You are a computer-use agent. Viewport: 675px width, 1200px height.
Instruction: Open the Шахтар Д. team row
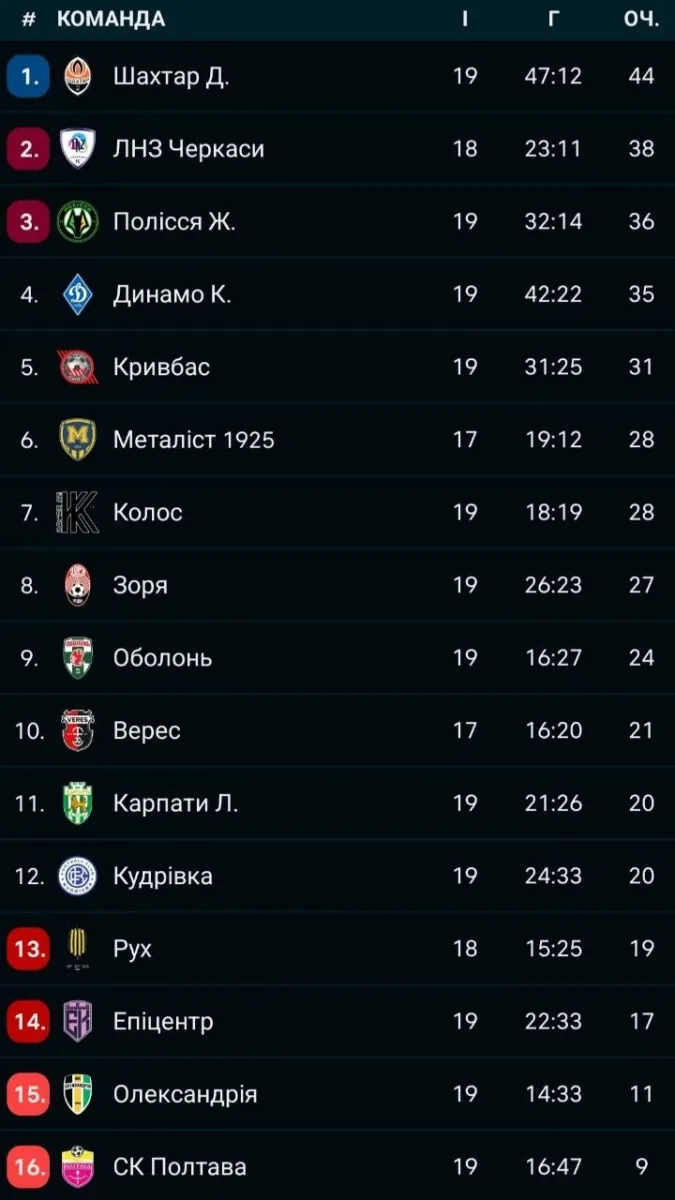[171, 76]
